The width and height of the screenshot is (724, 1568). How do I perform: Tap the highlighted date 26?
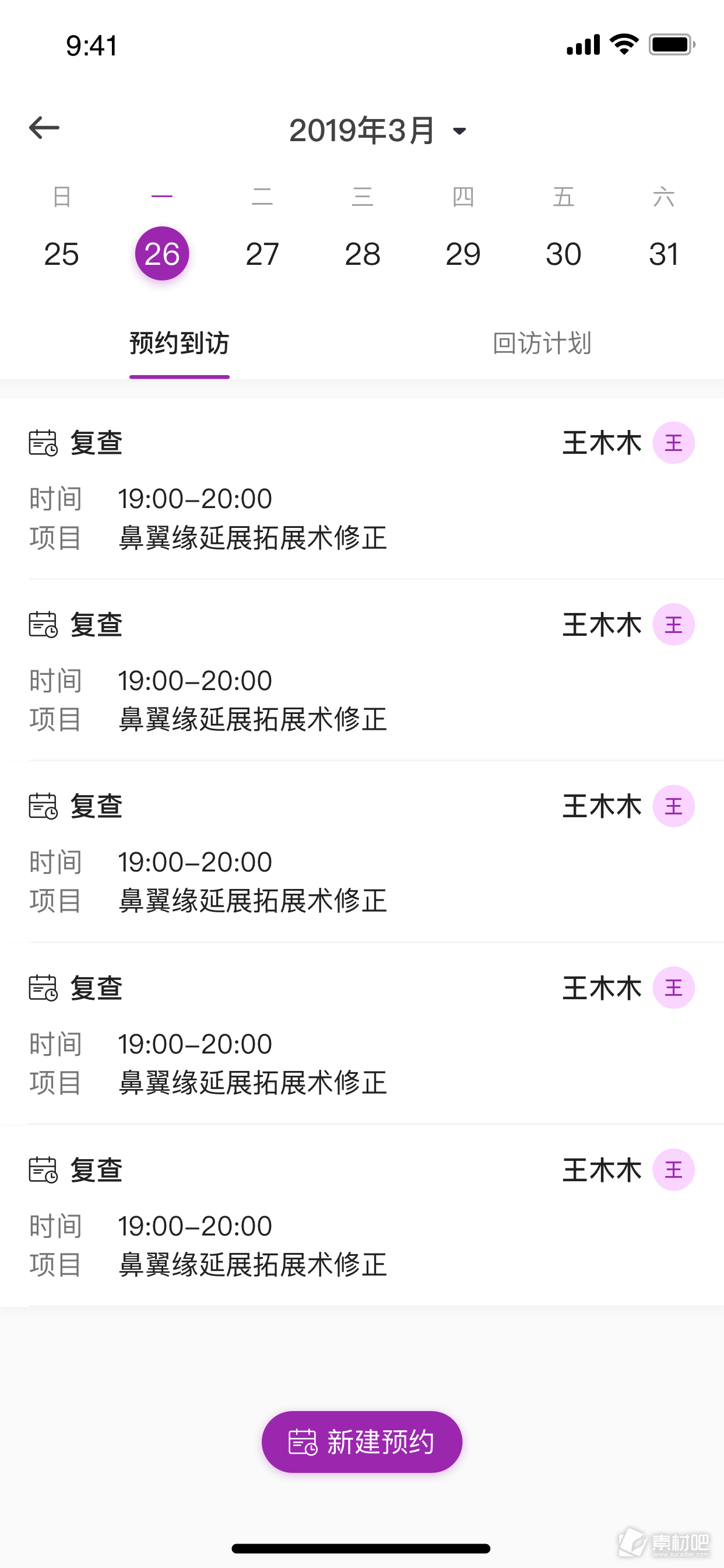[162, 253]
